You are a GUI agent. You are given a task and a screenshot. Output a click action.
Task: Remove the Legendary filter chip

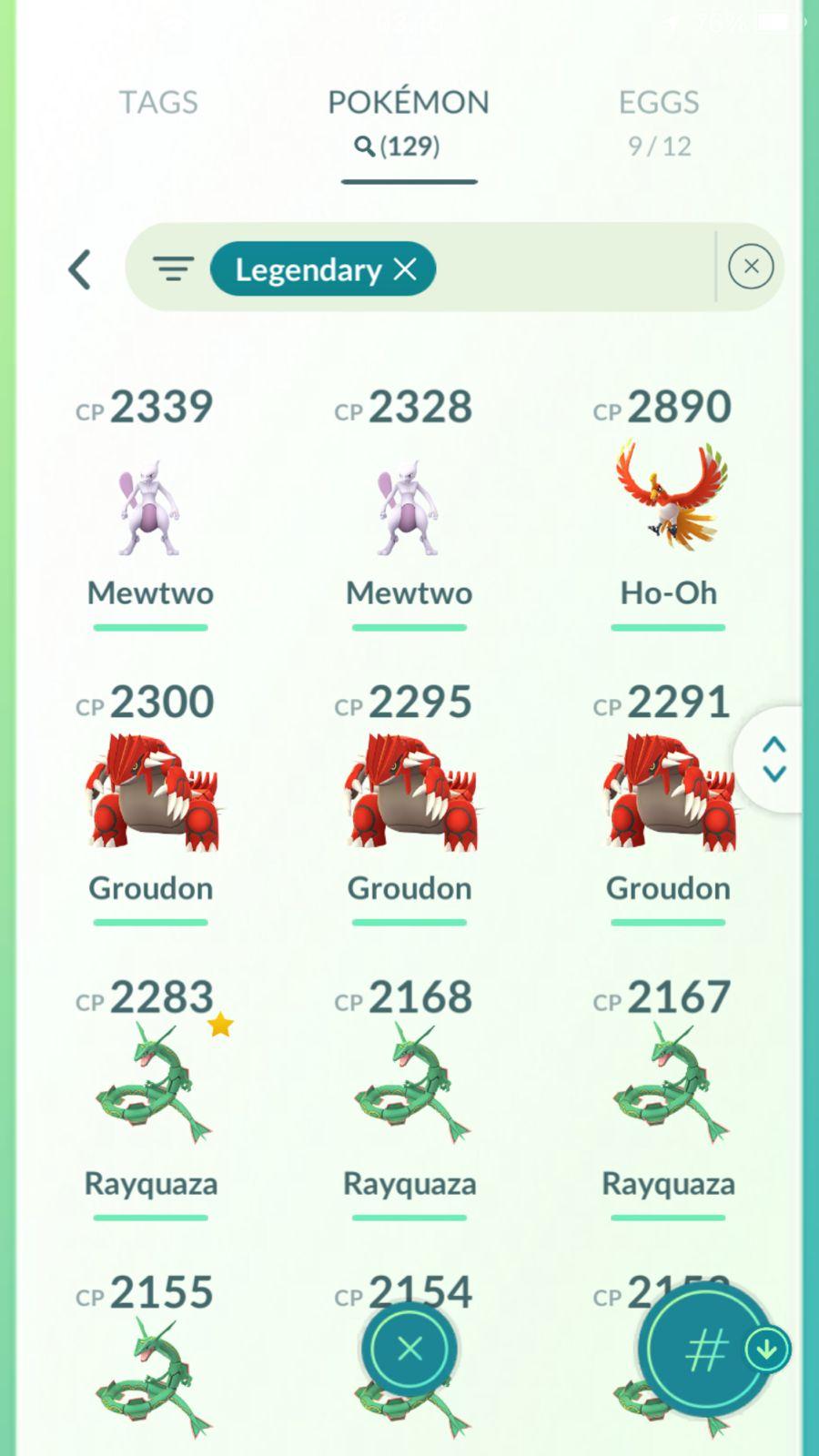pos(405,268)
